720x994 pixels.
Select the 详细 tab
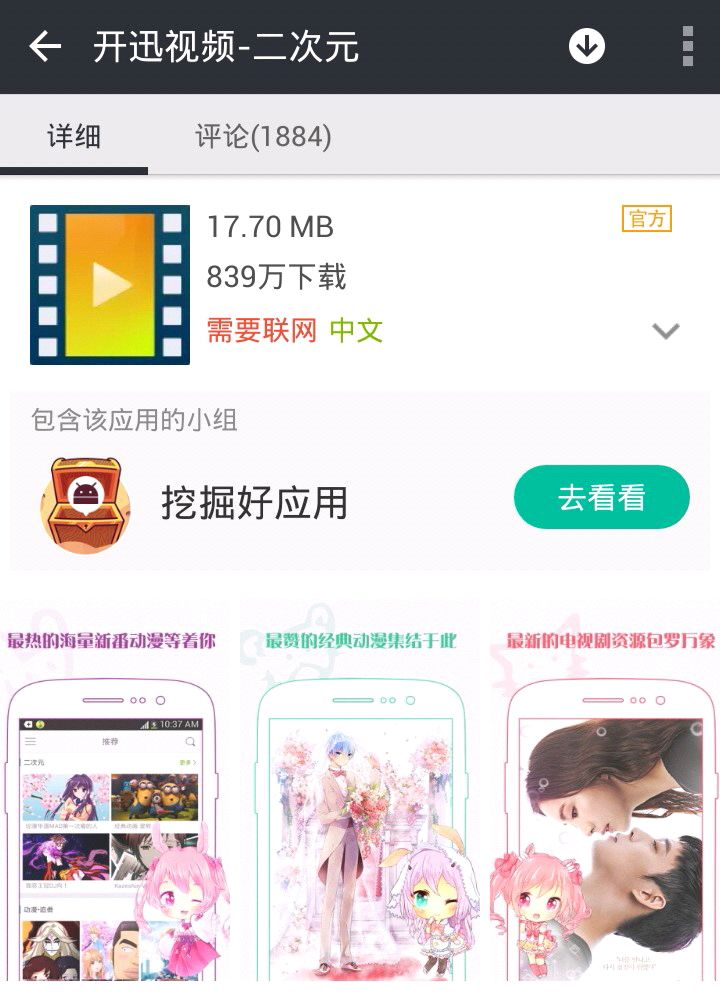74,137
